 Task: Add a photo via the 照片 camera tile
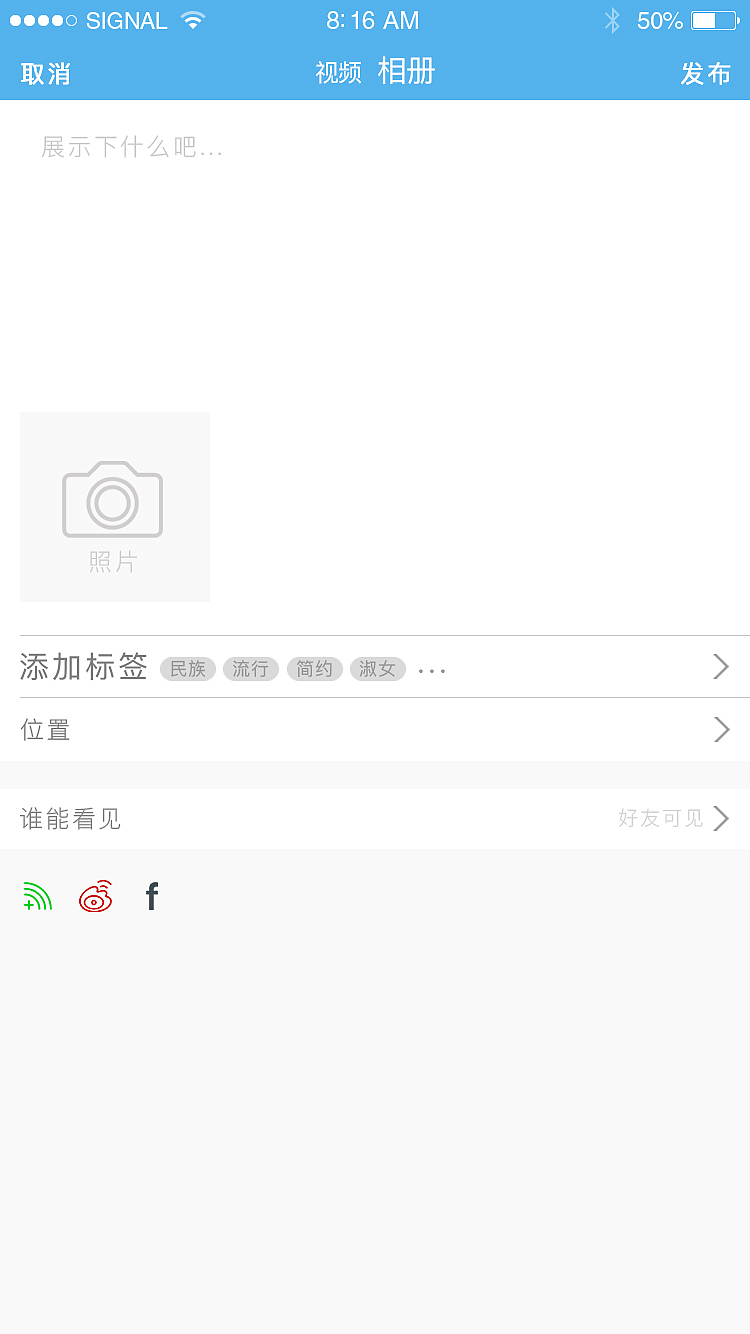click(x=114, y=507)
